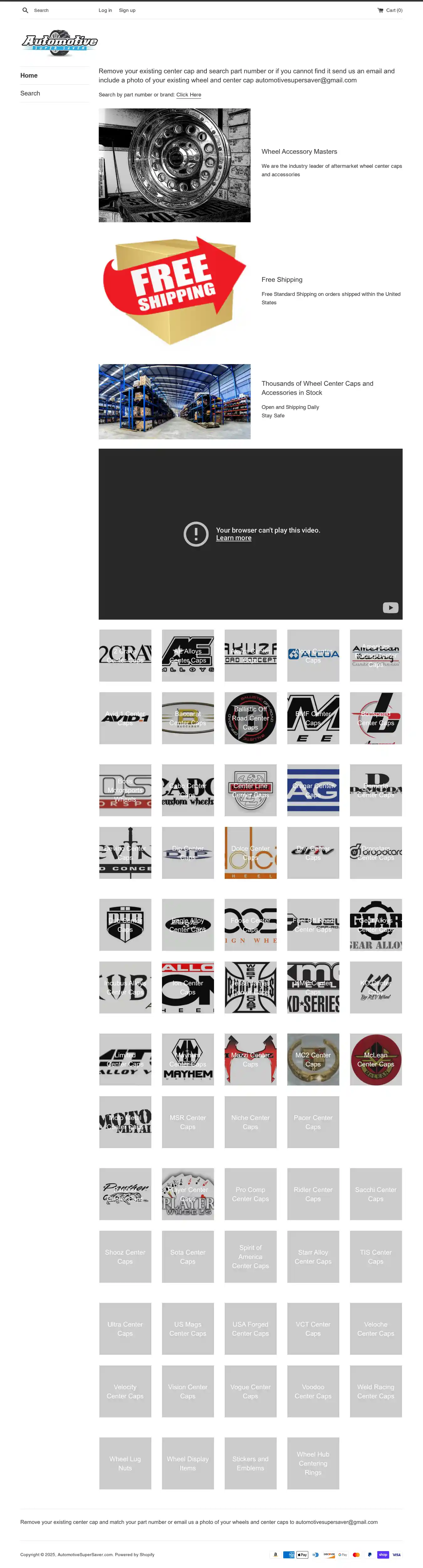Open Wheel Hub Centering Rings tile
The image size is (423, 1568).
(313, 1463)
